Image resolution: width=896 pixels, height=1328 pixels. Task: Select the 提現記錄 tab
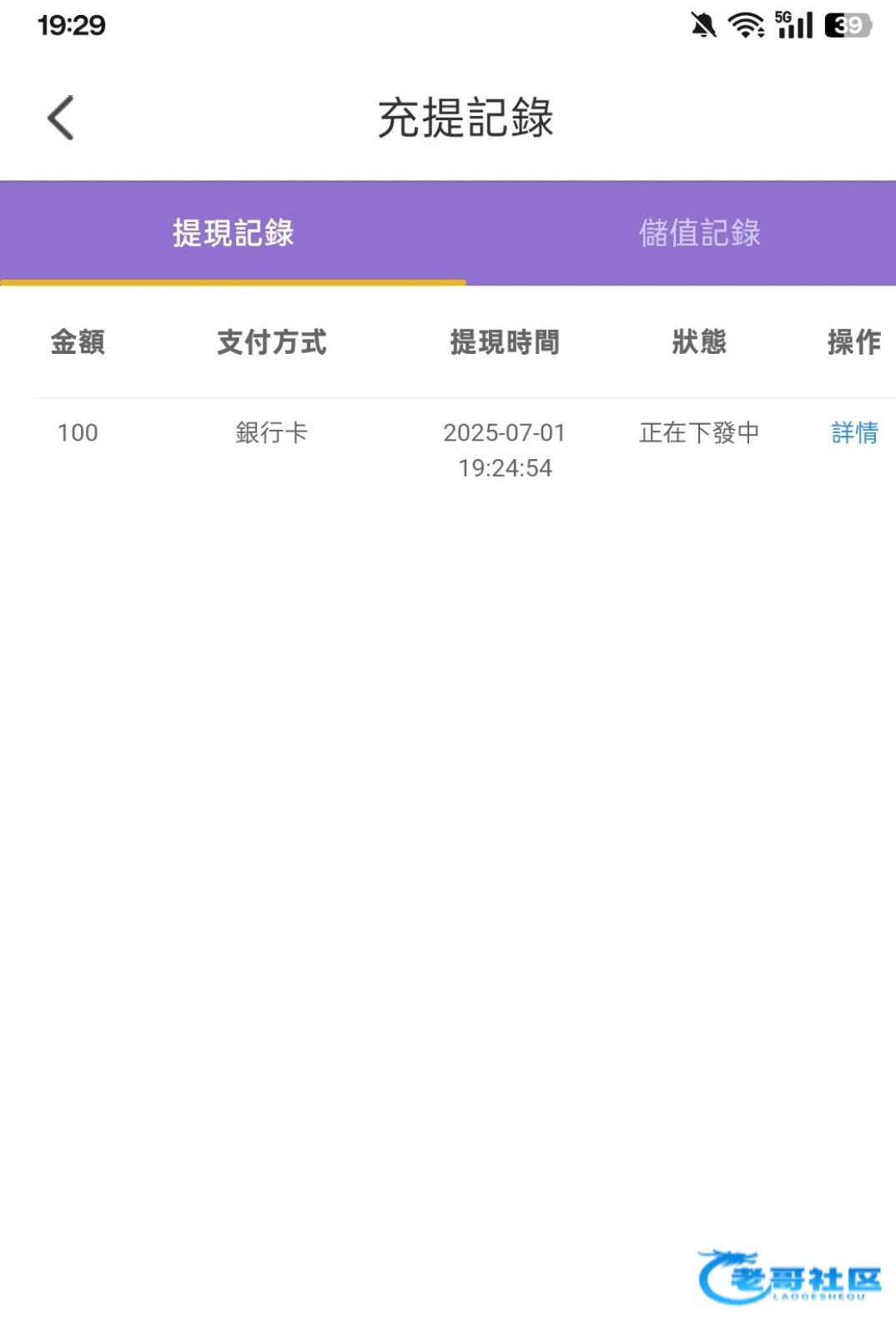point(233,233)
